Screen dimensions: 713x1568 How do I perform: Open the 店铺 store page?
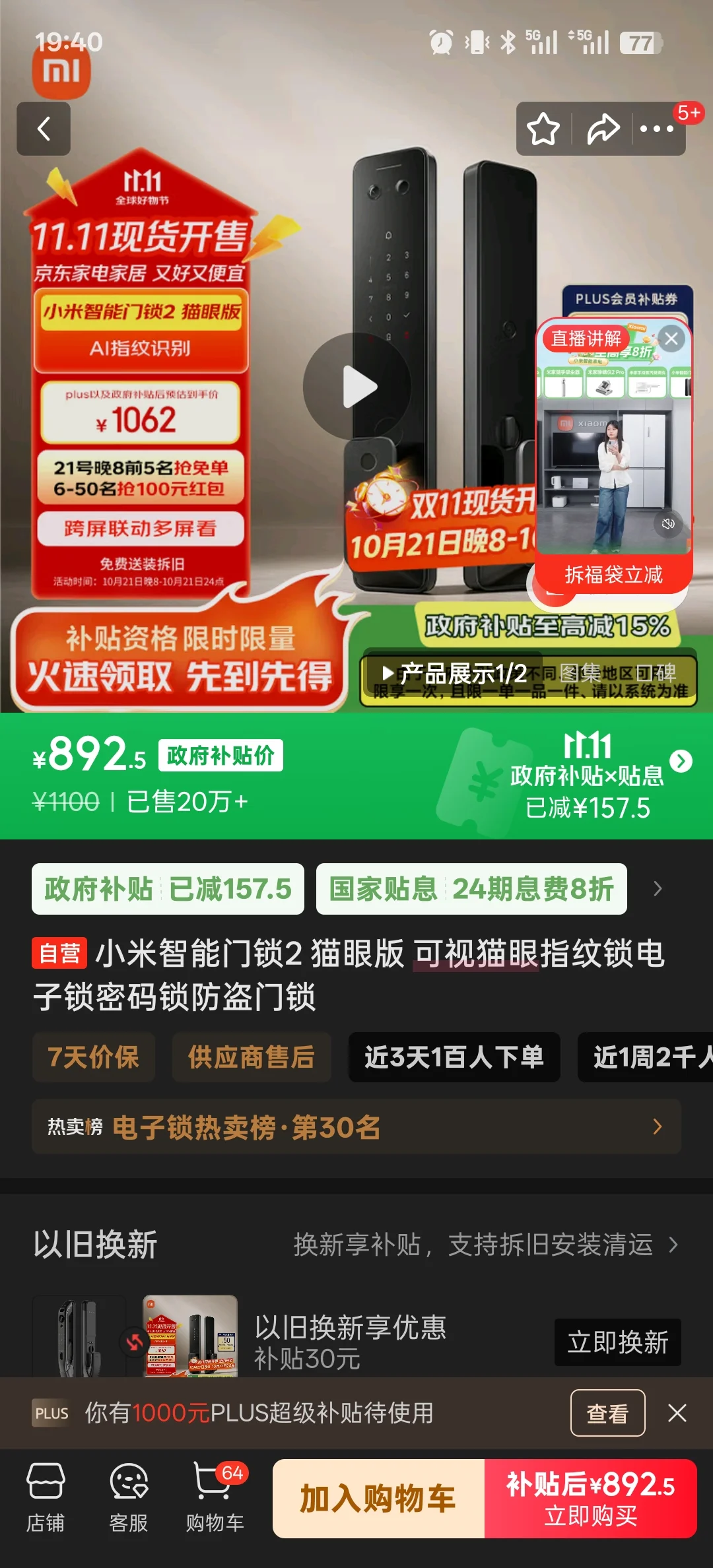46,1498
